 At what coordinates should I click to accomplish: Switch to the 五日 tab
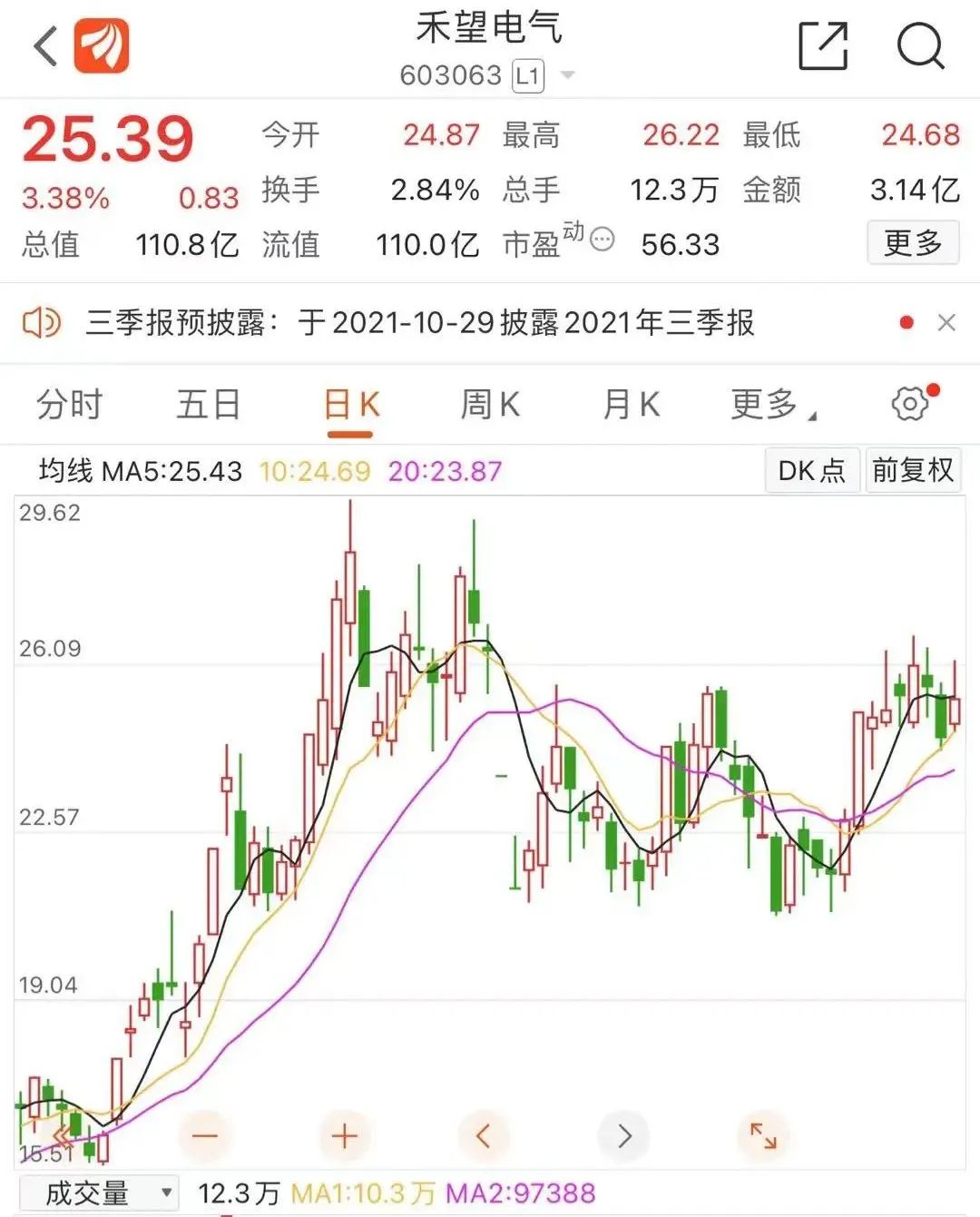click(x=209, y=405)
